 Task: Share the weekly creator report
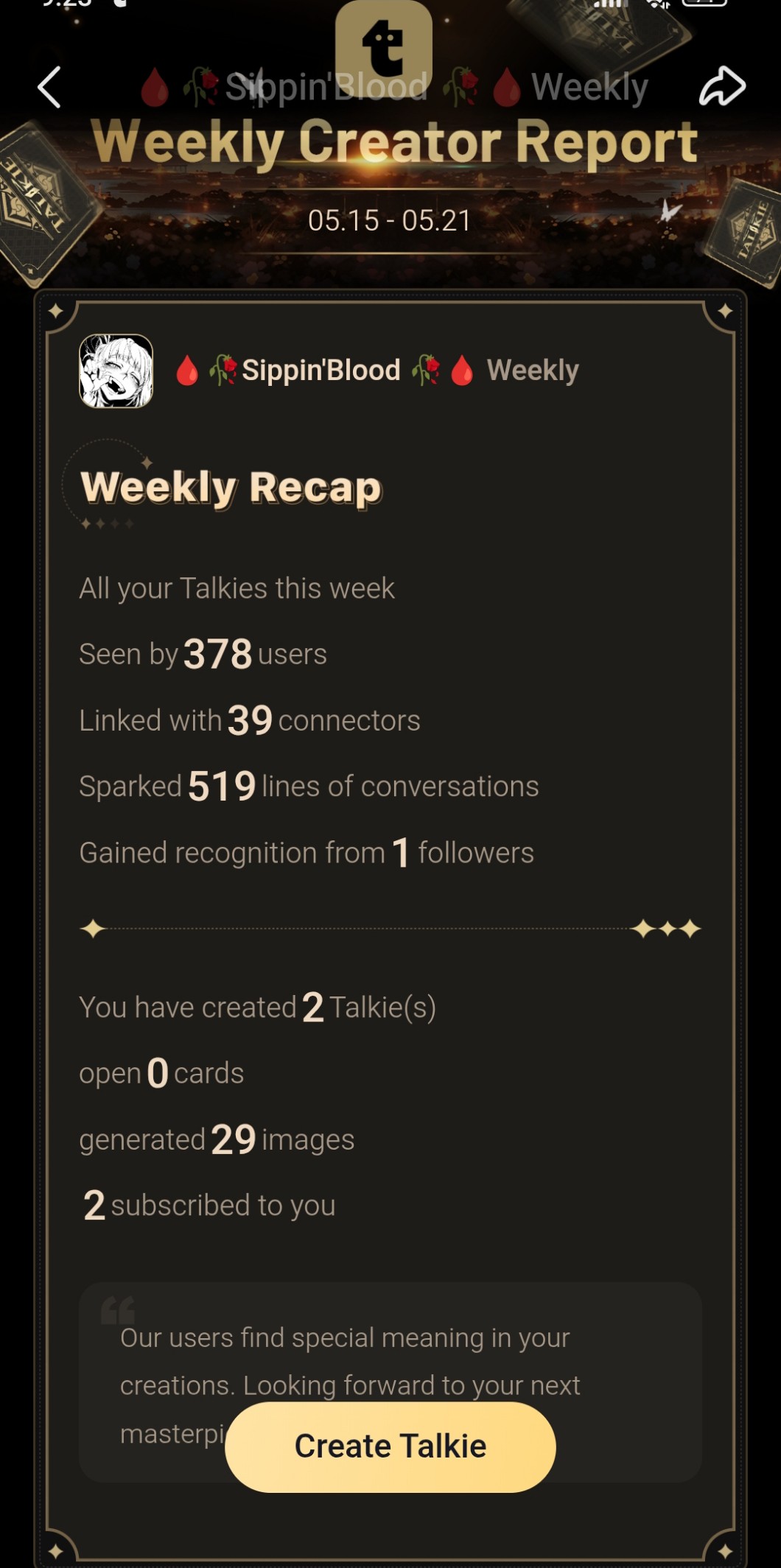[721, 87]
